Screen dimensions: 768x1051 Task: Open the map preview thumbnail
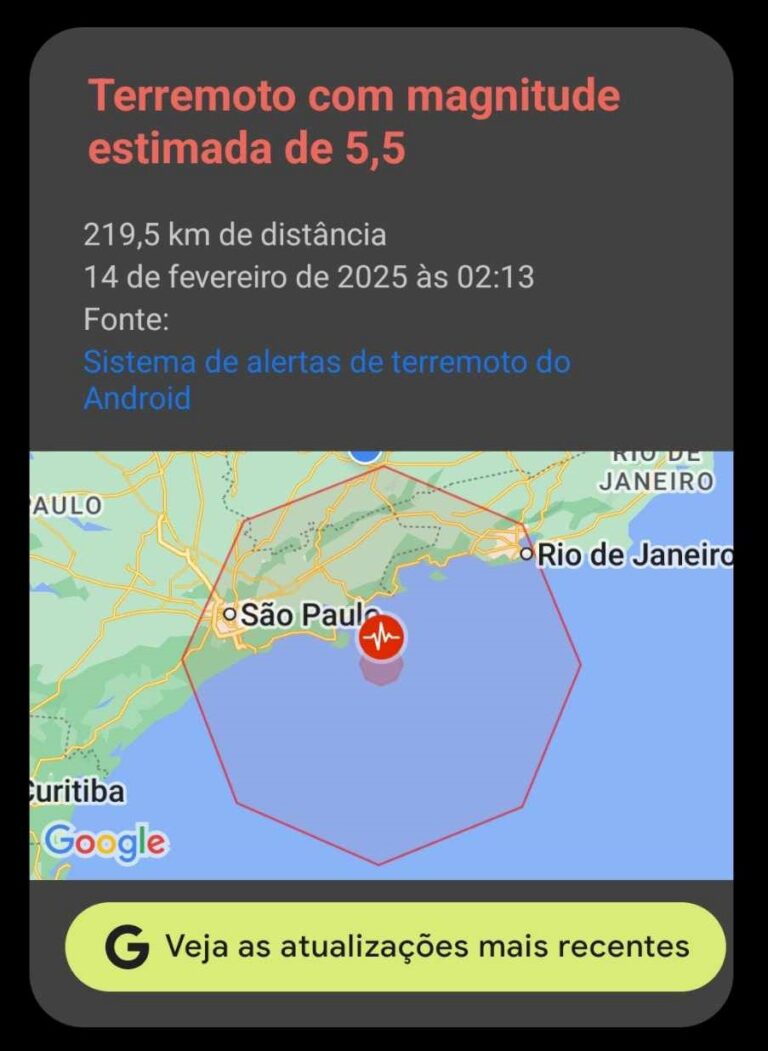pos(384,660)
